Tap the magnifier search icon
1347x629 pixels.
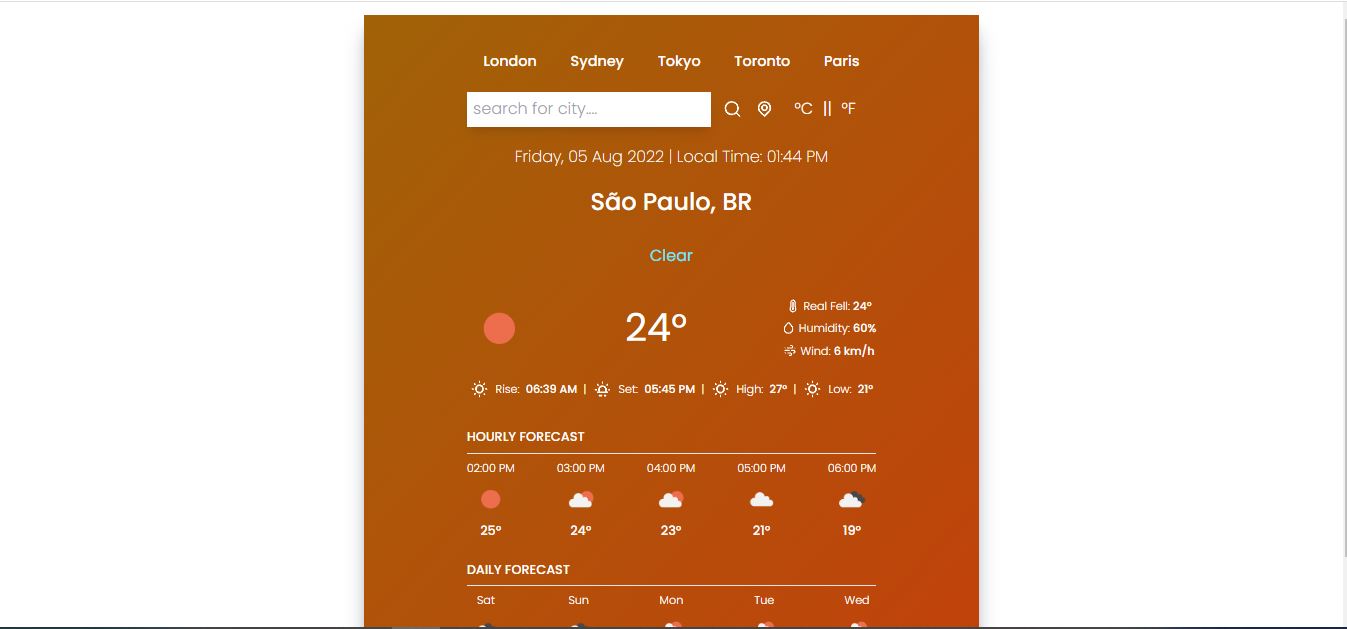tap(732, 109)
